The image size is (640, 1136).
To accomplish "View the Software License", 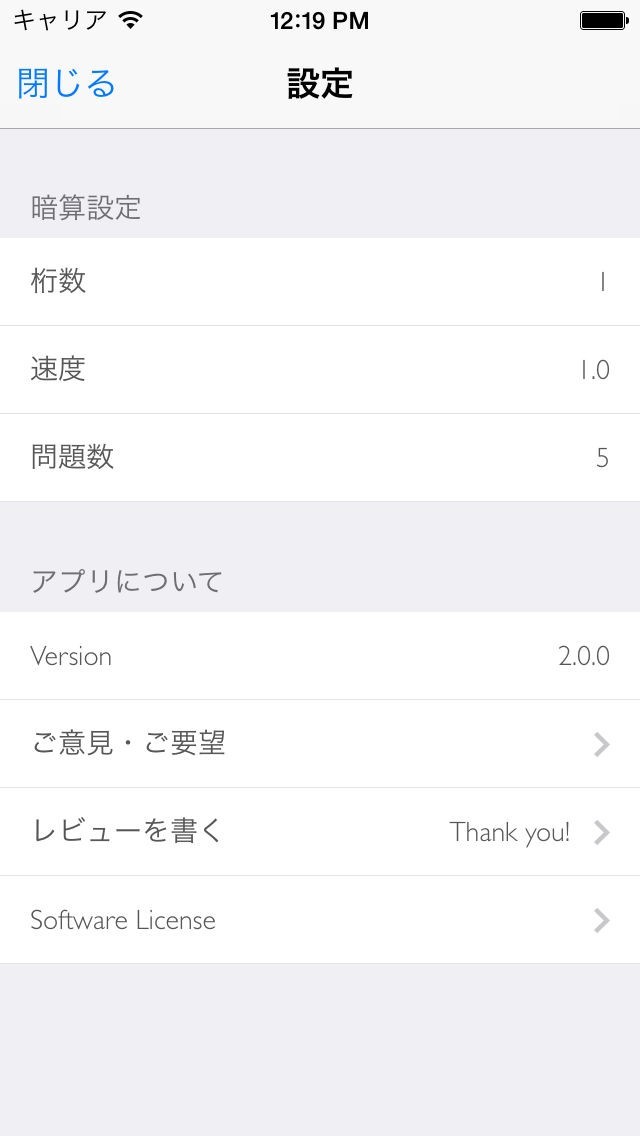I will pos(320,920).
